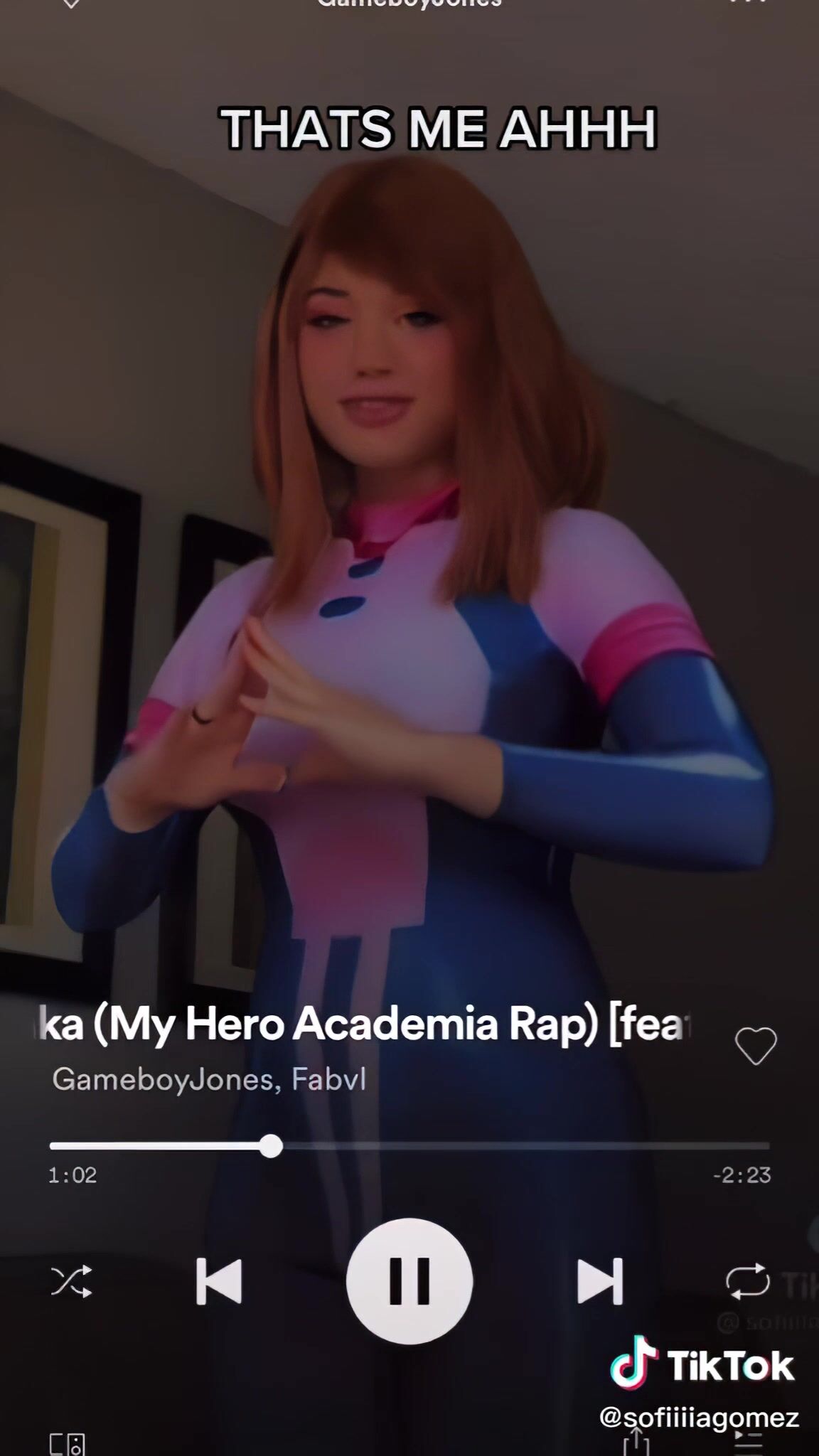Screen dimensions: 819x1456
Task: Skip to the next track
Action: (x=600, y=1281)
